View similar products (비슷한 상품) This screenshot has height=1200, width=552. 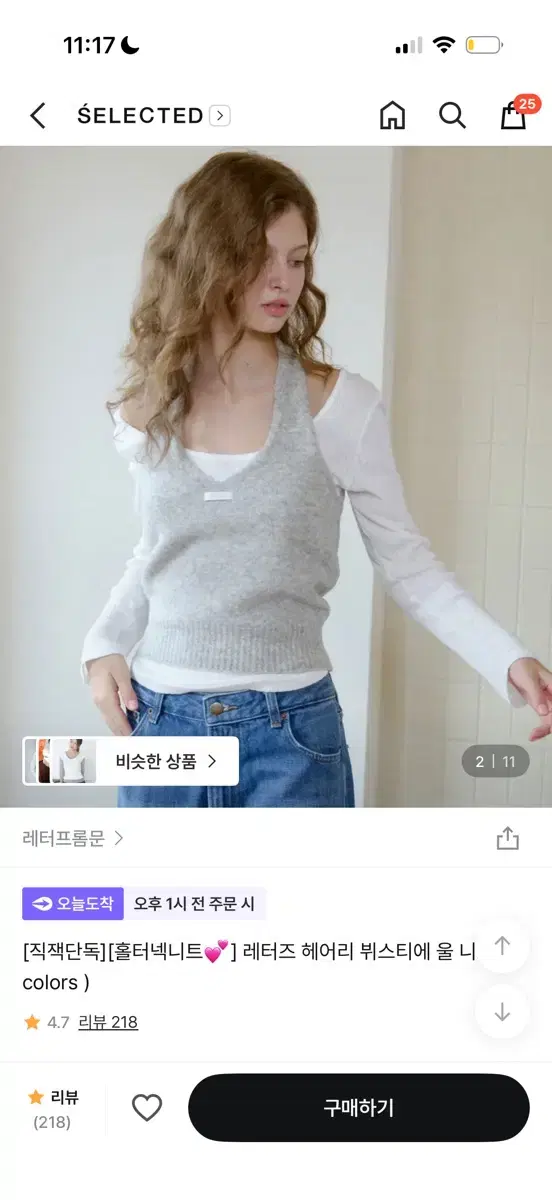click(x=131, y=761)
